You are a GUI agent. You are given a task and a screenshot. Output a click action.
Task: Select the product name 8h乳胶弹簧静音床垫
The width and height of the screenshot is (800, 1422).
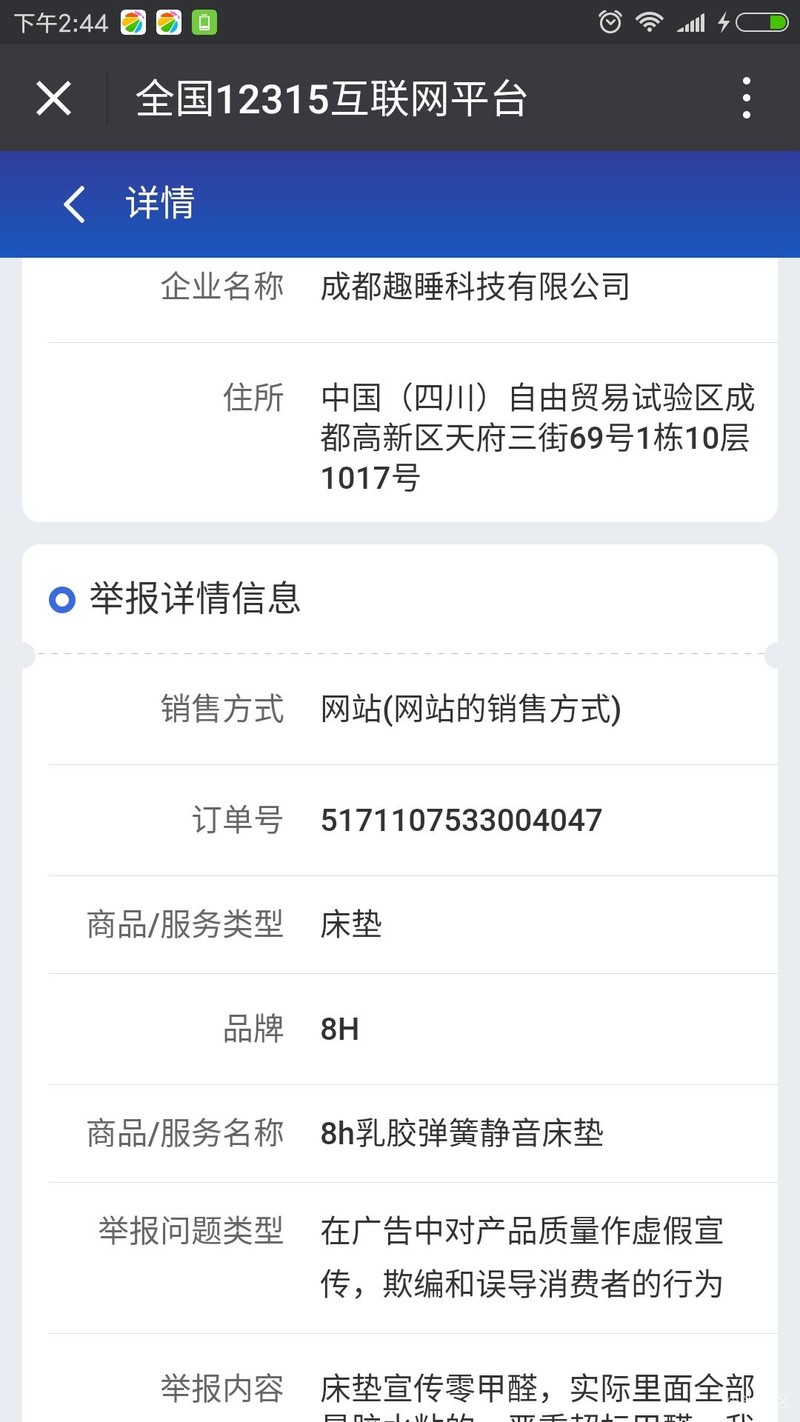pyautogui.click(x=463, y=1133)
